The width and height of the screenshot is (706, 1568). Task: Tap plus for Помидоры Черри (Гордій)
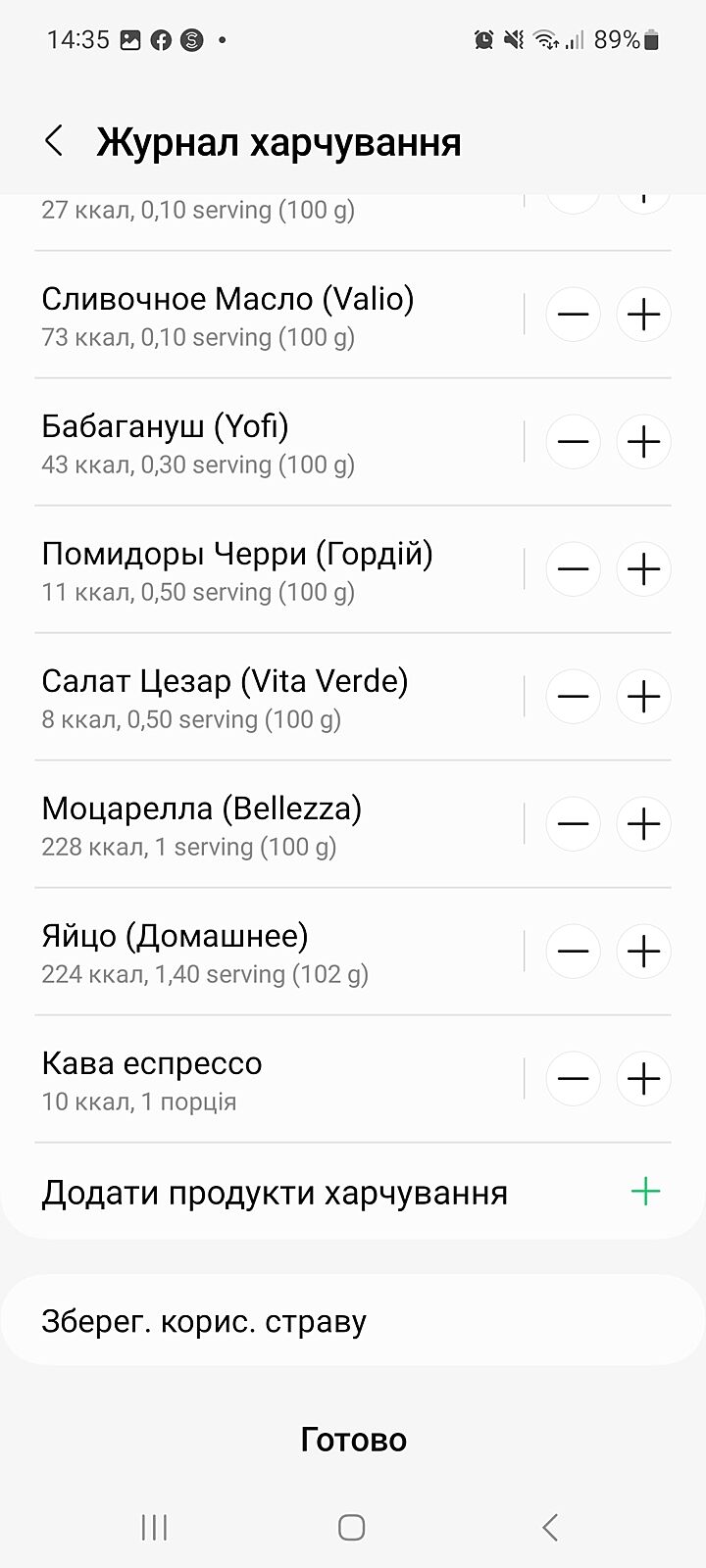pos(643,569)
